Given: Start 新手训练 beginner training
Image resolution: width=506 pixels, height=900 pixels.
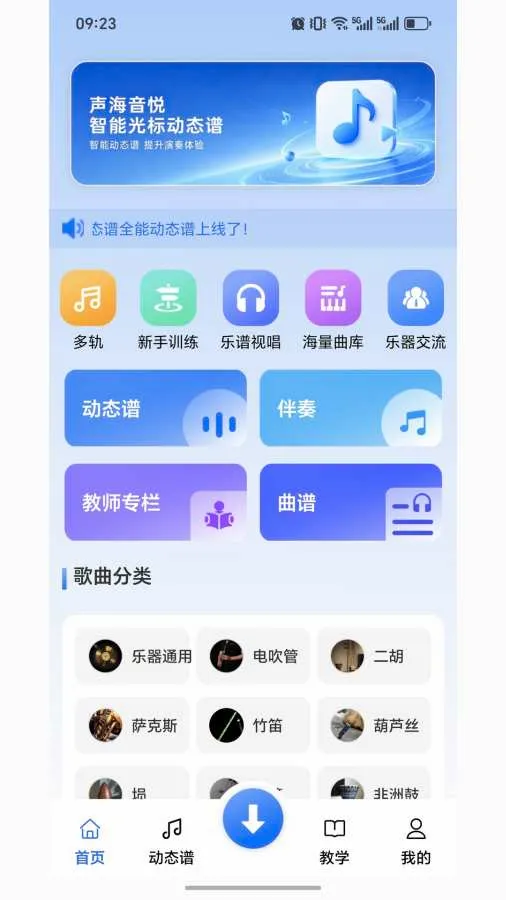Looking at the screenshot, I should (x=168, y=310).
